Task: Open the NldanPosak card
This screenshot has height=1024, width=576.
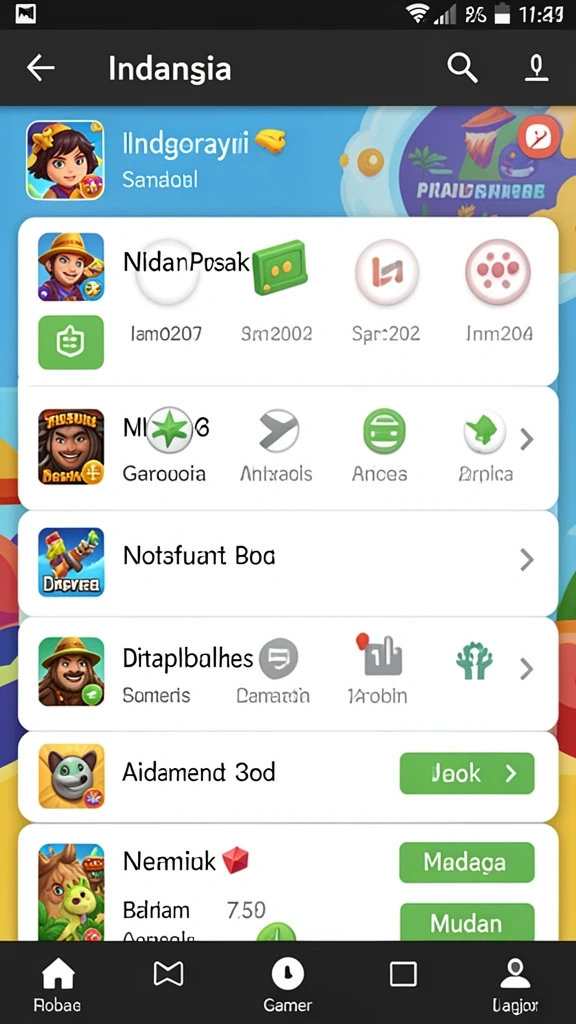Action: click(x=288, y=301)
